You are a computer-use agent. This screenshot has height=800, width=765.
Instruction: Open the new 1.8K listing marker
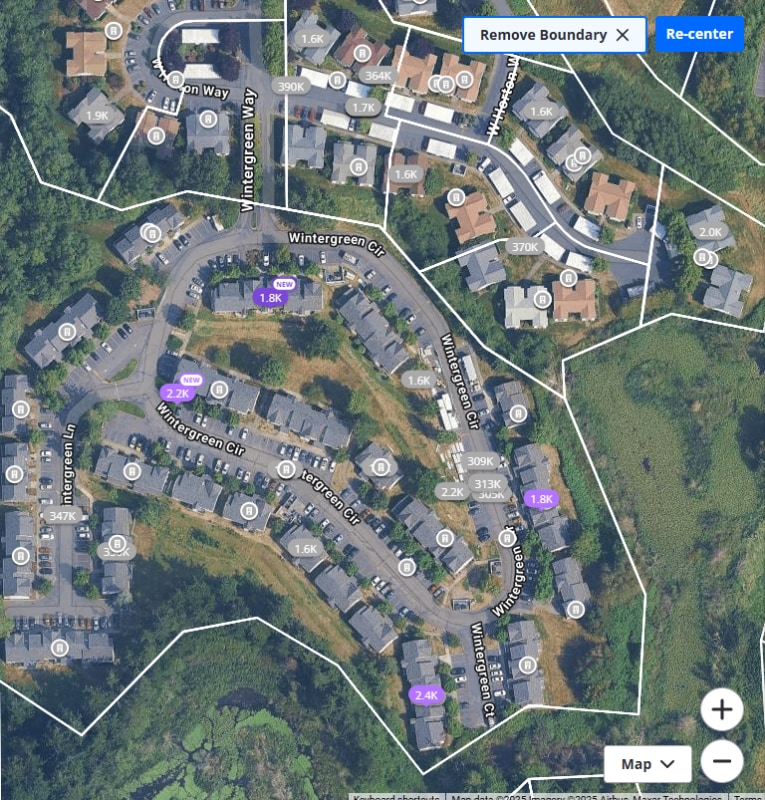click(x=270, y=297)
